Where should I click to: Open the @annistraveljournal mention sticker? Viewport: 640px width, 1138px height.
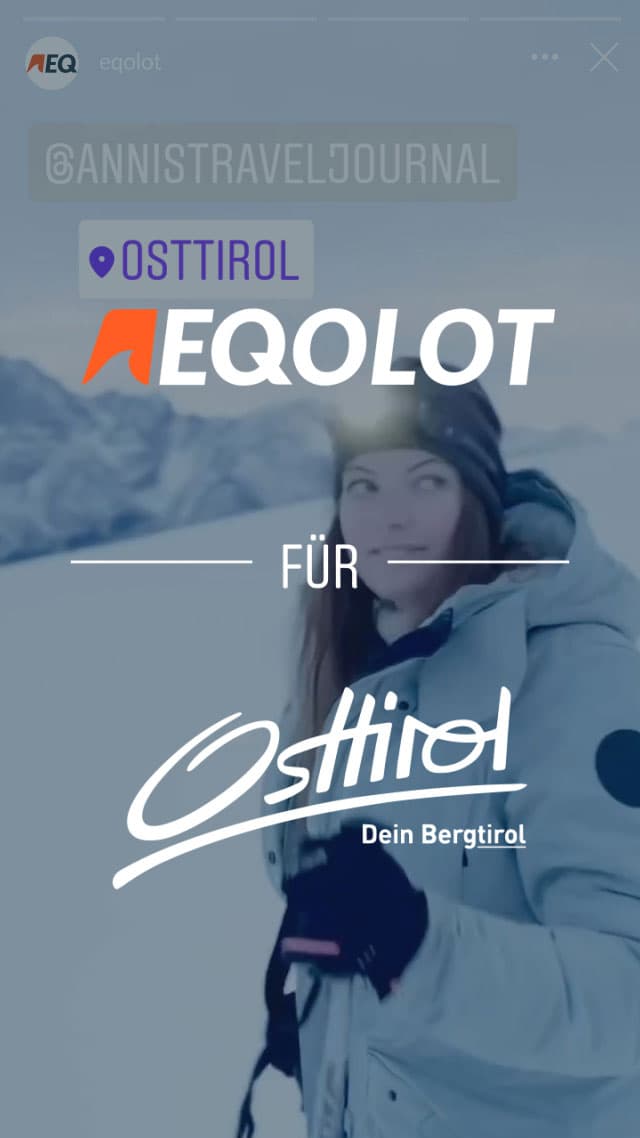click(x=272, y=162)
